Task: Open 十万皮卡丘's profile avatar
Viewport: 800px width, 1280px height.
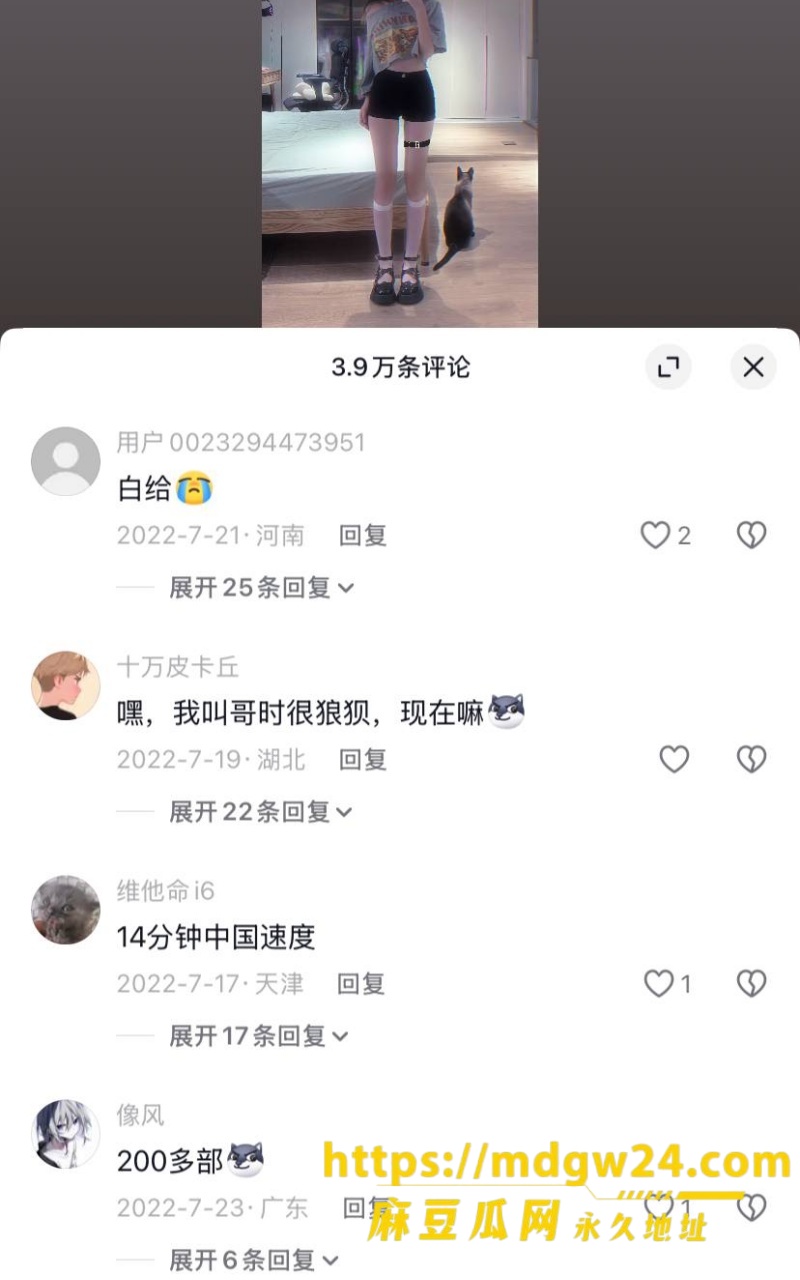Action: click(66, 686)
